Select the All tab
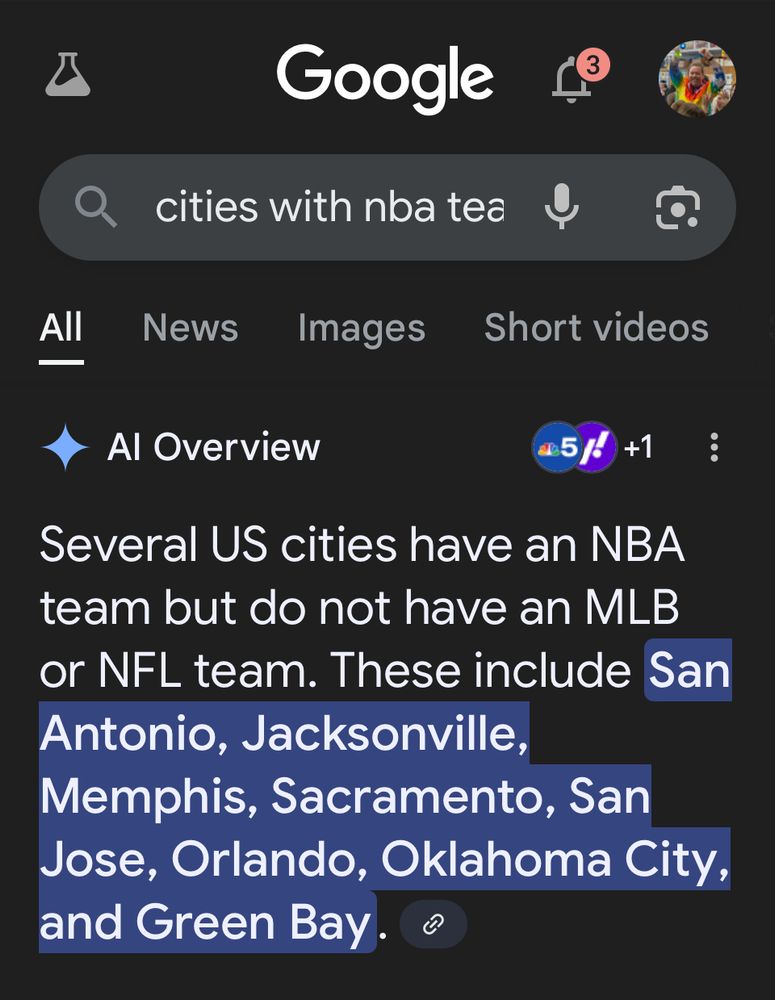This screenshot has width=775, height=1000. coord(61,328)
